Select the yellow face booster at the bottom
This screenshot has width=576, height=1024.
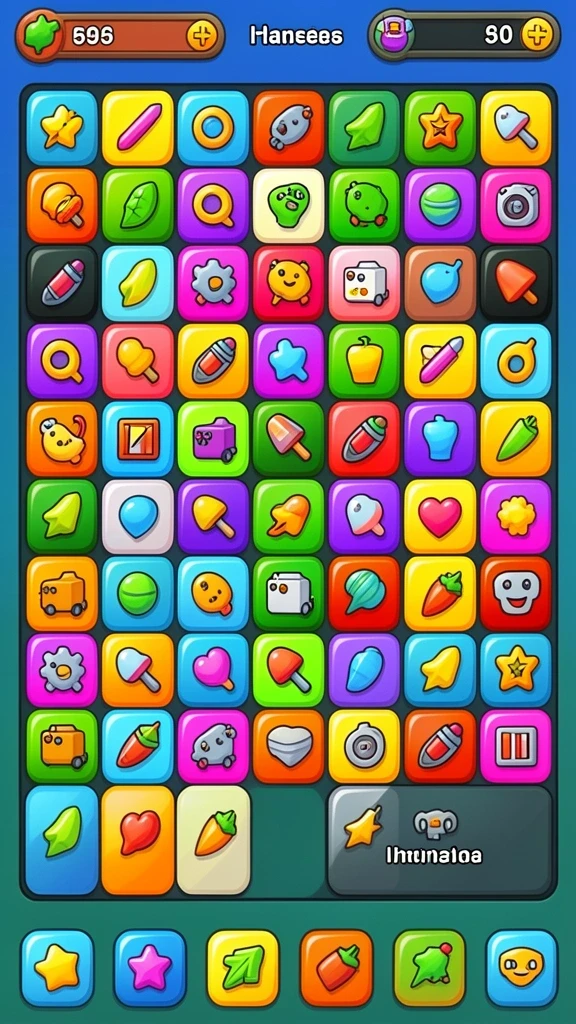pyautogui.click(x=522, y=967)
